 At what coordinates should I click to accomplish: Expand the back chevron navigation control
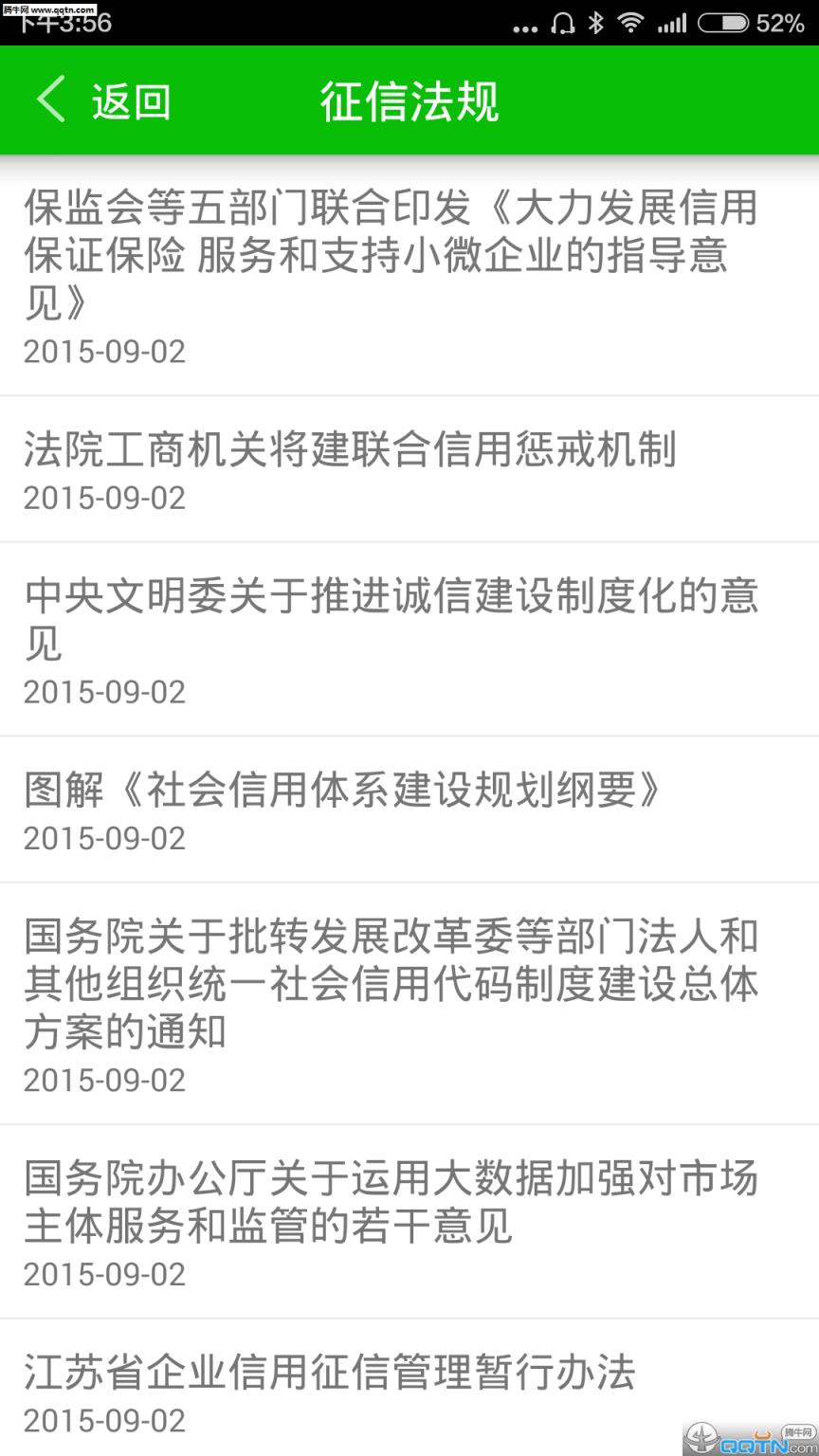click(49, 99)
